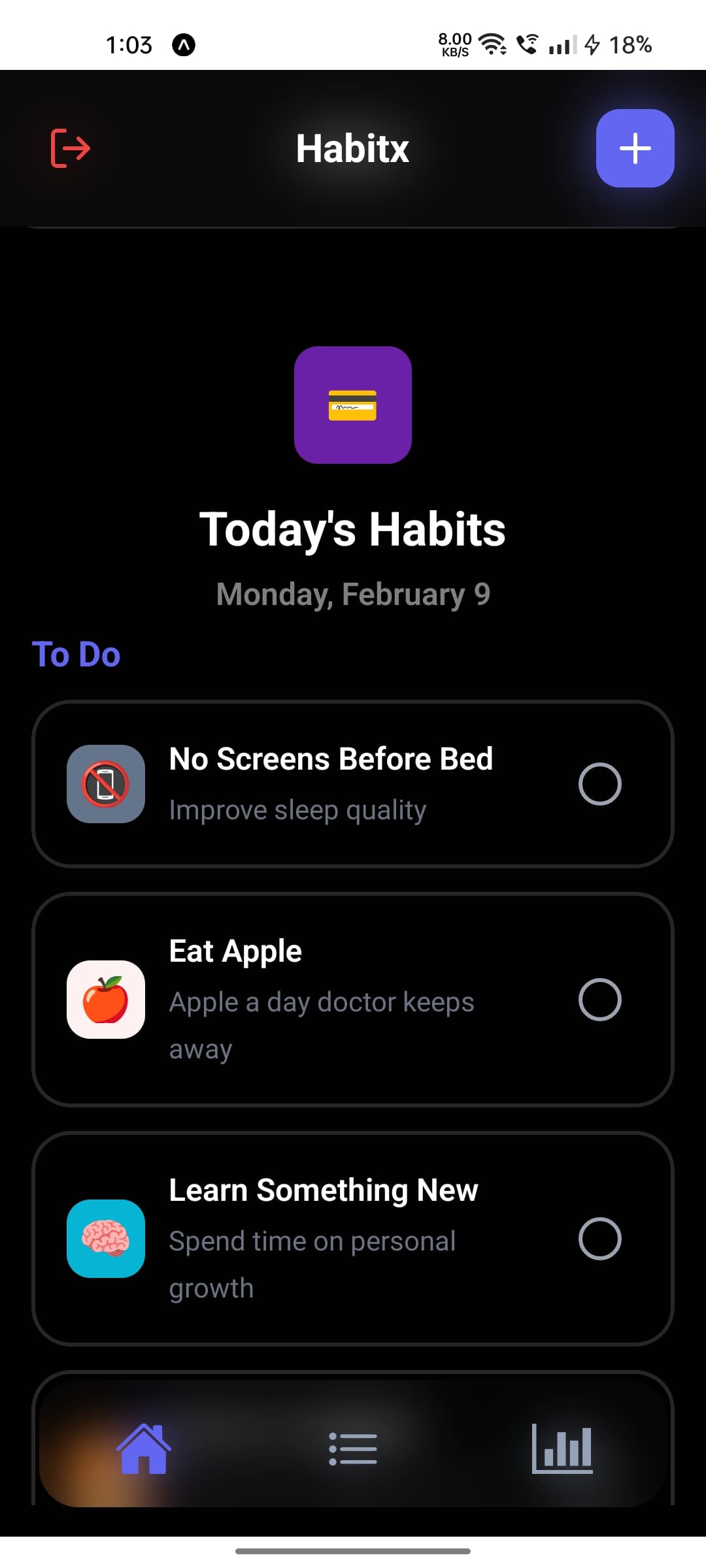Tap the logout icon in the top left
The image size is (706, 1568).
click(x=69, y=148)
